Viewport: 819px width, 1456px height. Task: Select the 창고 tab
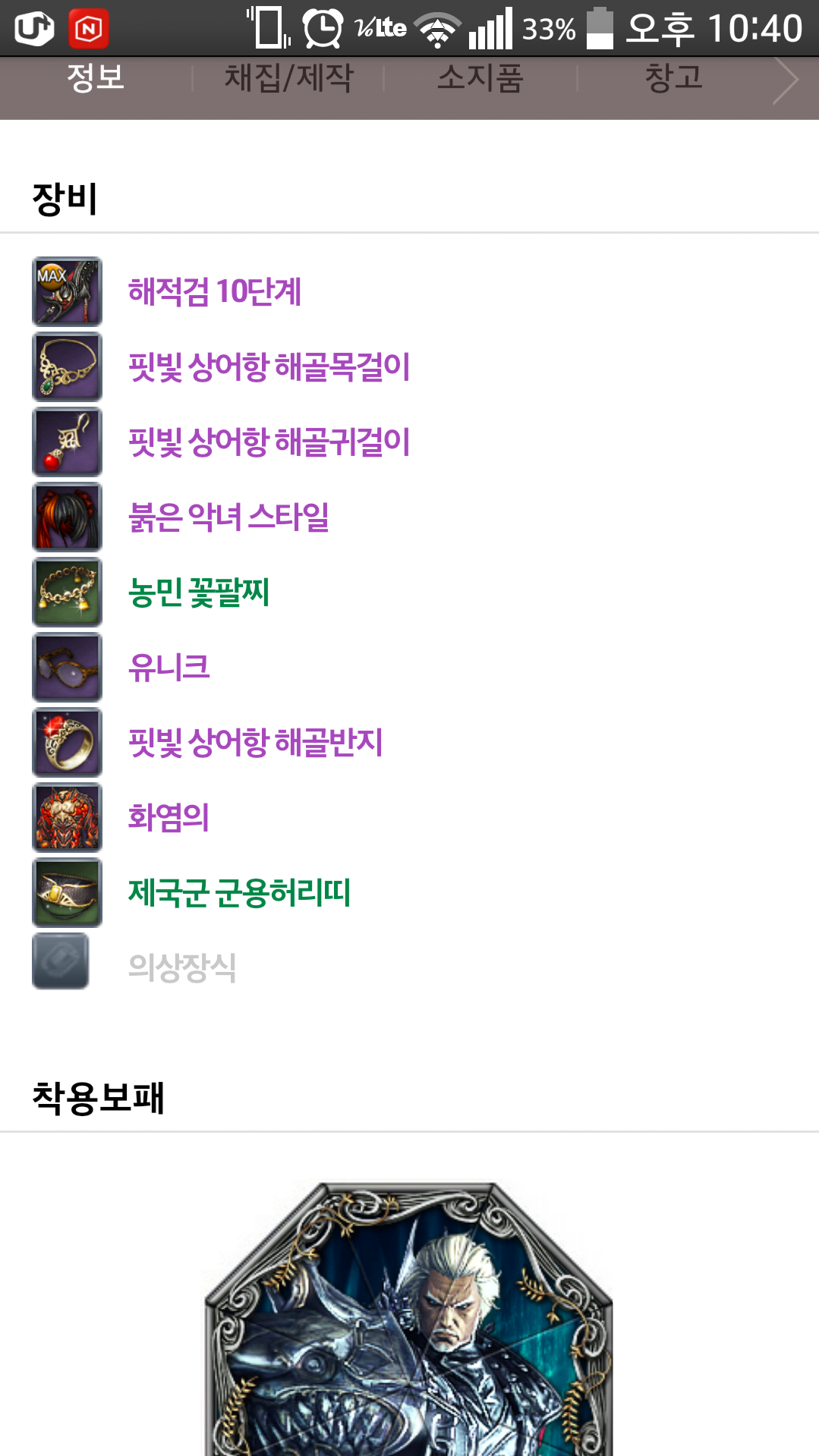(673, 78)
